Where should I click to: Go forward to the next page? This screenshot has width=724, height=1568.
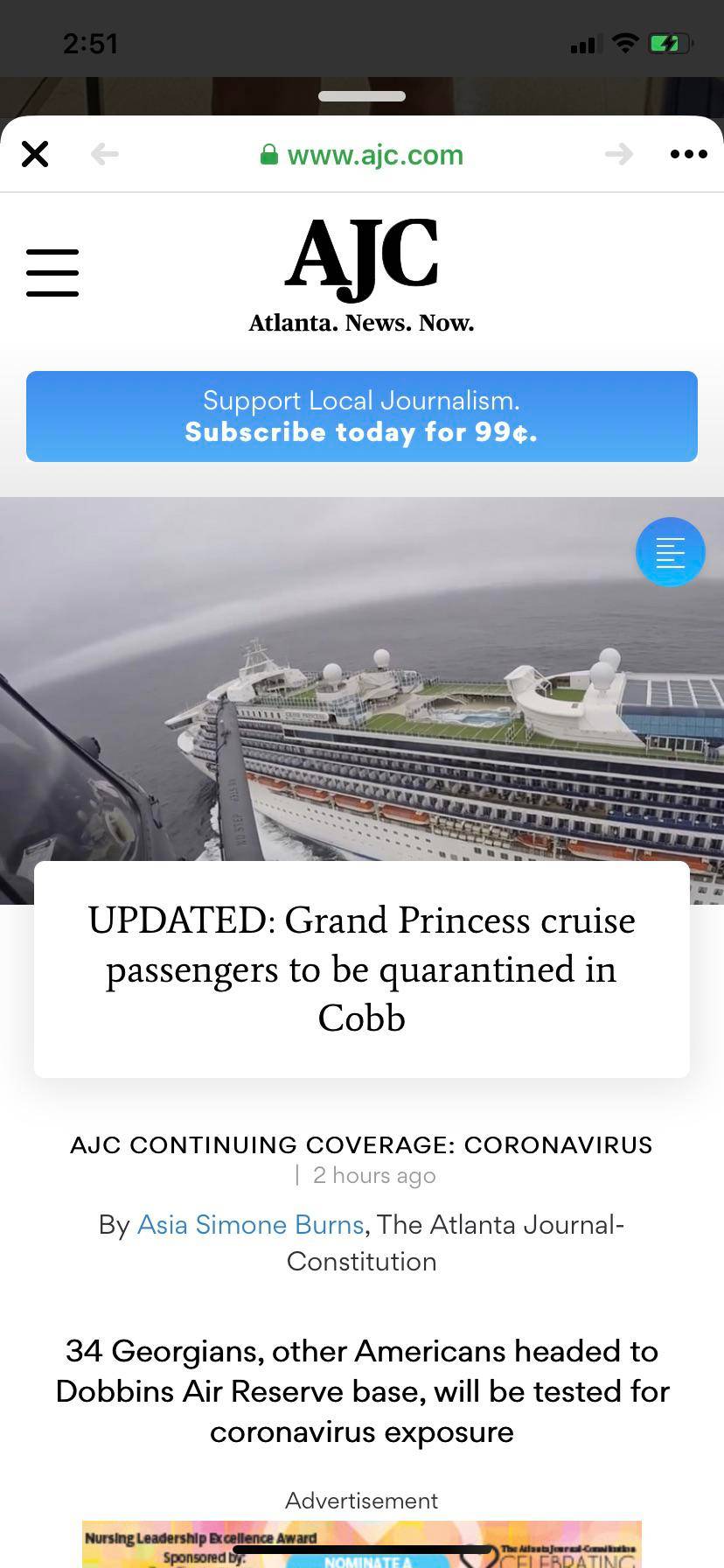click(618, 154)
